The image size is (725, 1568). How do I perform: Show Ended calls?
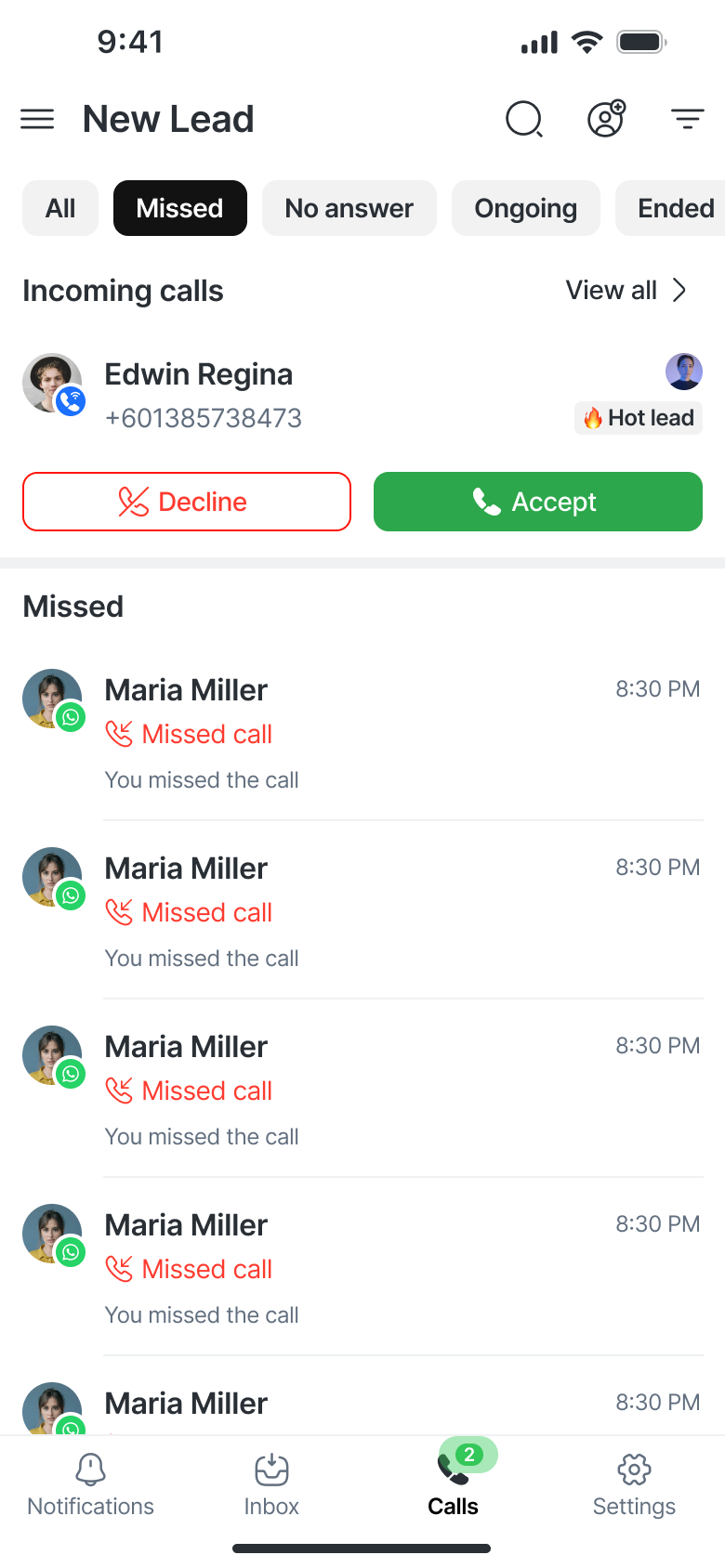(675, 208)
